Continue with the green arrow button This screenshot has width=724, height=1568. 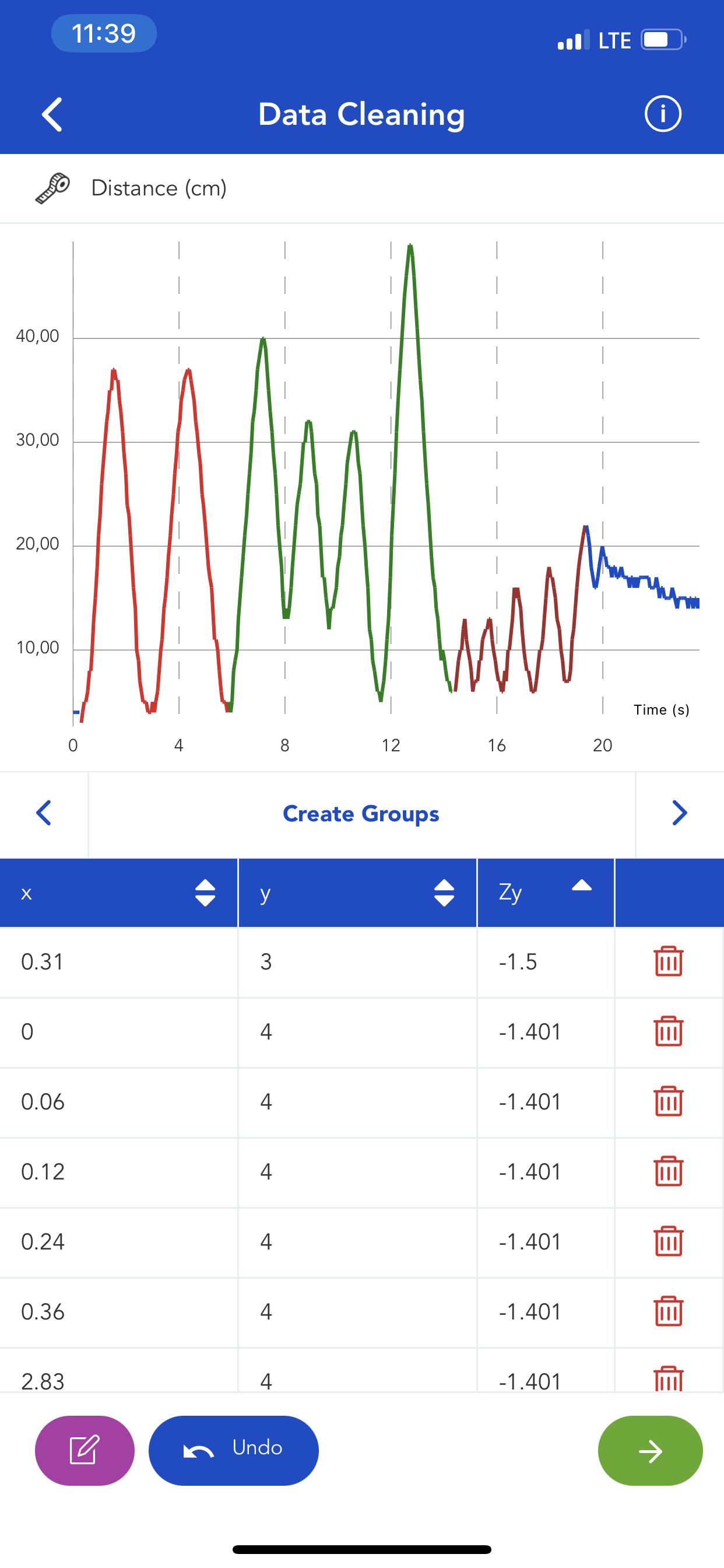(650, 1451)
